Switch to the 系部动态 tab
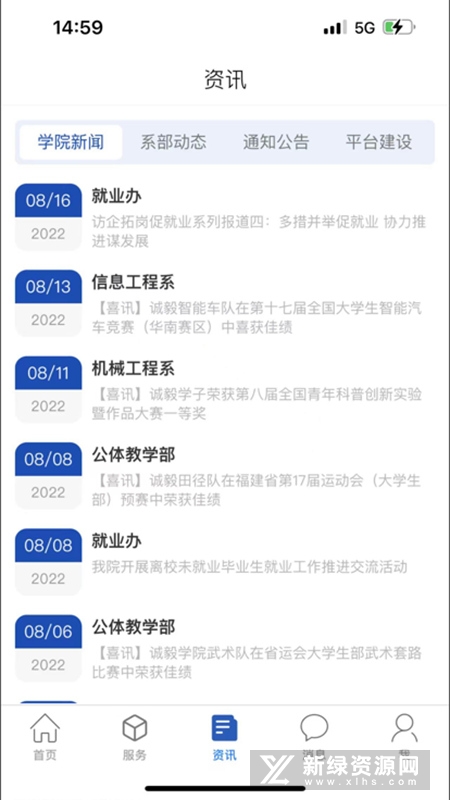This screenshot has height=800, width=450. click(173, 142)
